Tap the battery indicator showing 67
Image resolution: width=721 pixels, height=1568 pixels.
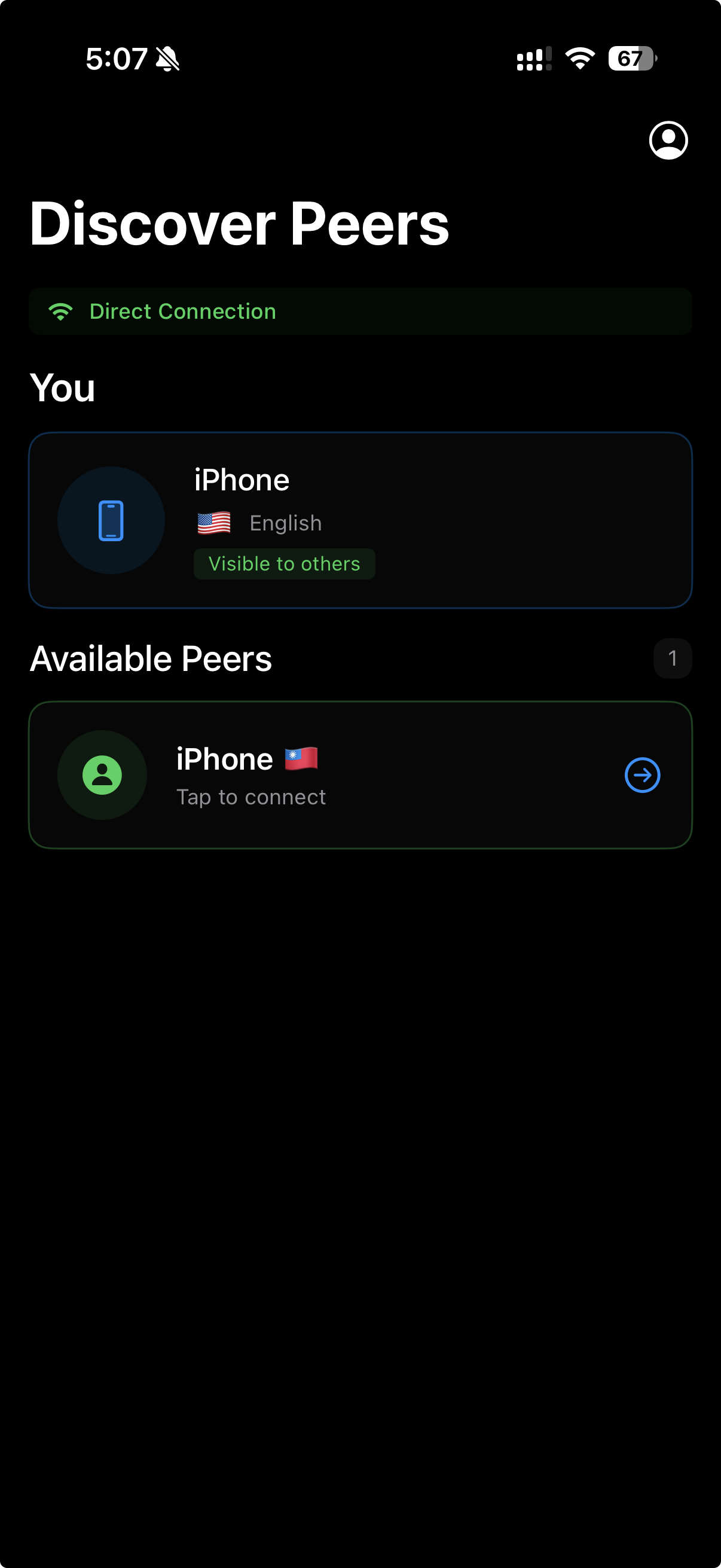(x=630, y=58)
